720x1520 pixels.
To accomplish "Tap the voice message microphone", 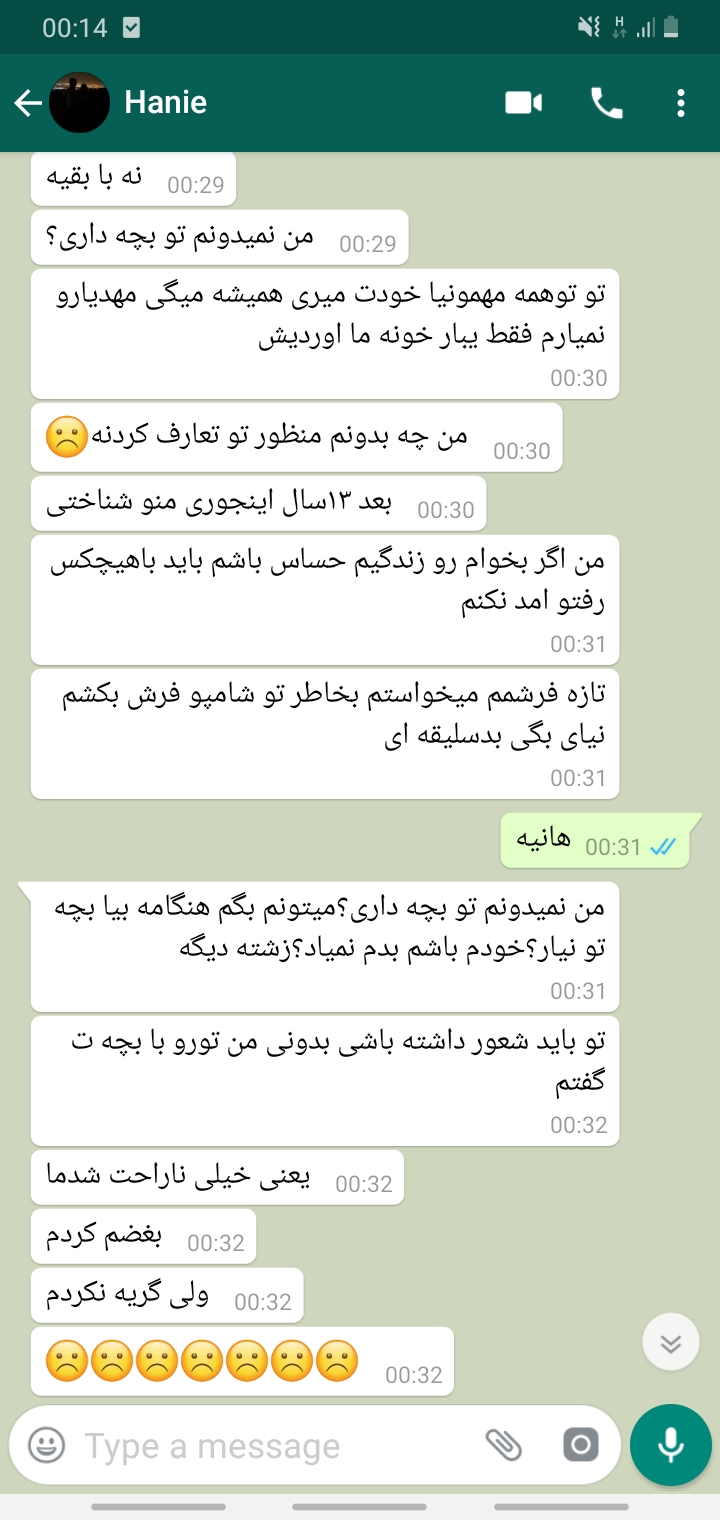I will click(670, 1445).
